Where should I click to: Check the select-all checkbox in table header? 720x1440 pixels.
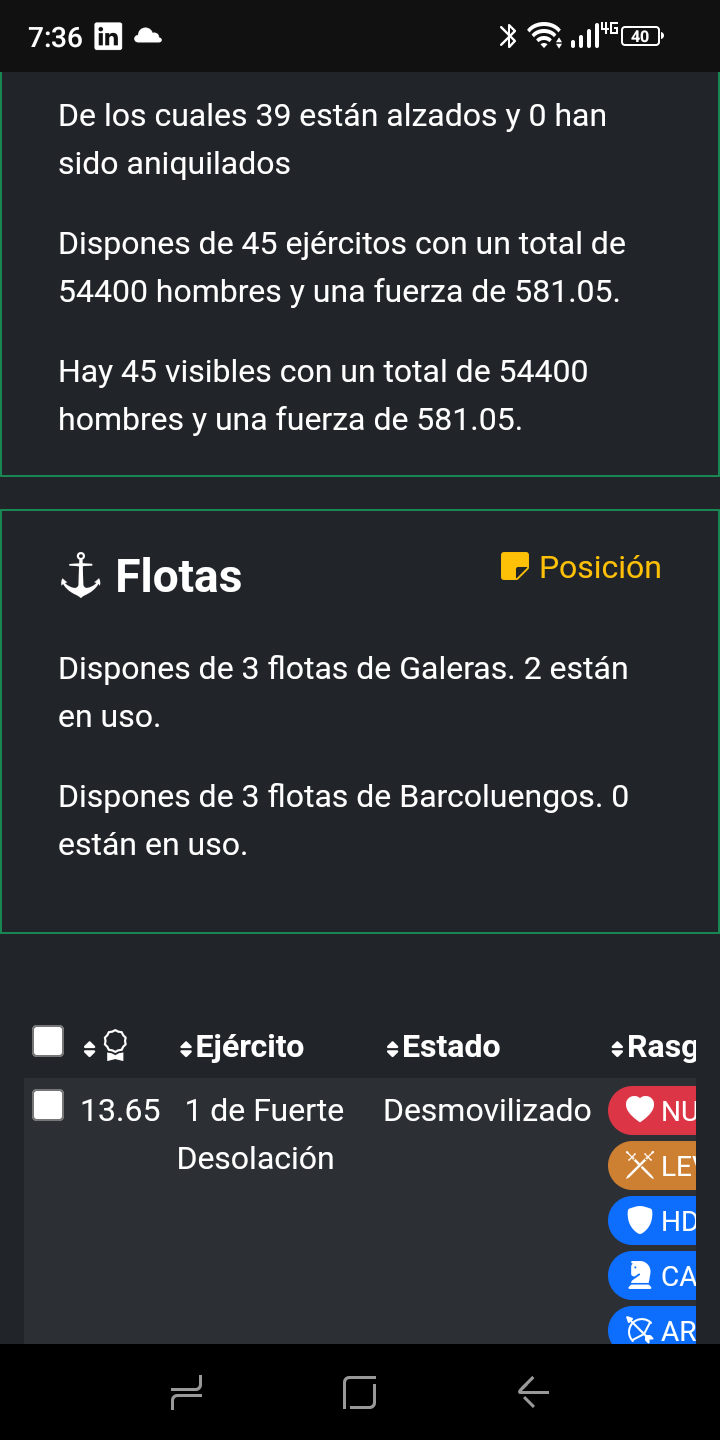[x=48, y=1041]
